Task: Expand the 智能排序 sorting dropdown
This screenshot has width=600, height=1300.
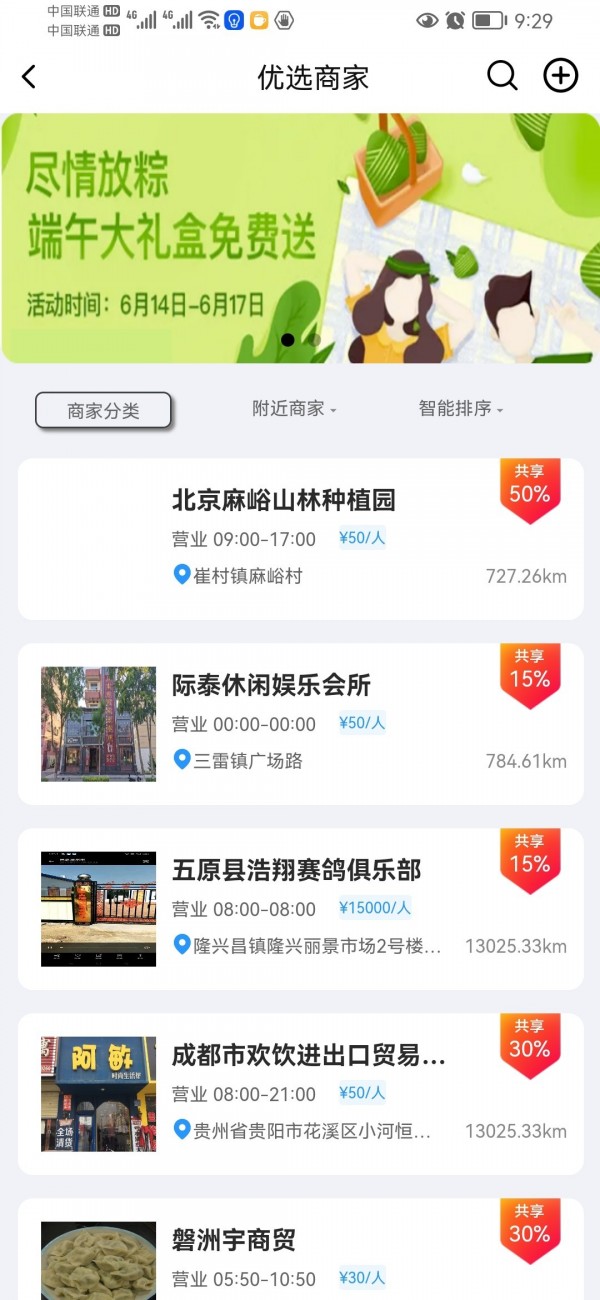Action: 460,408
